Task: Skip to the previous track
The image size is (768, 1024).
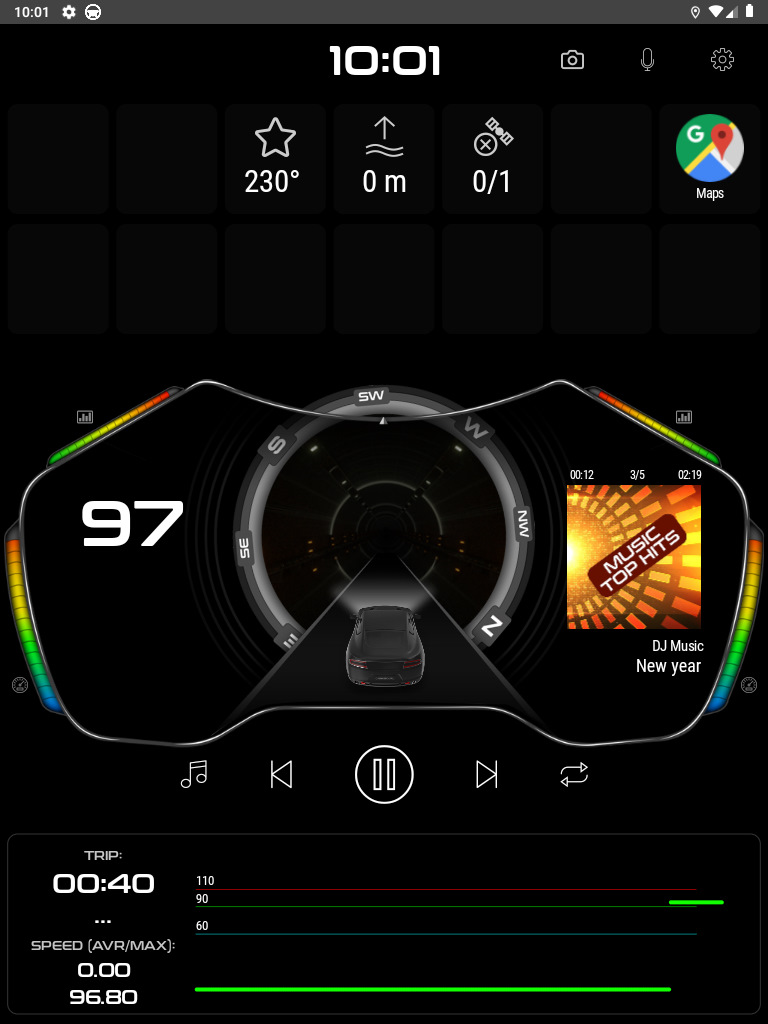Action: point(281,774)
